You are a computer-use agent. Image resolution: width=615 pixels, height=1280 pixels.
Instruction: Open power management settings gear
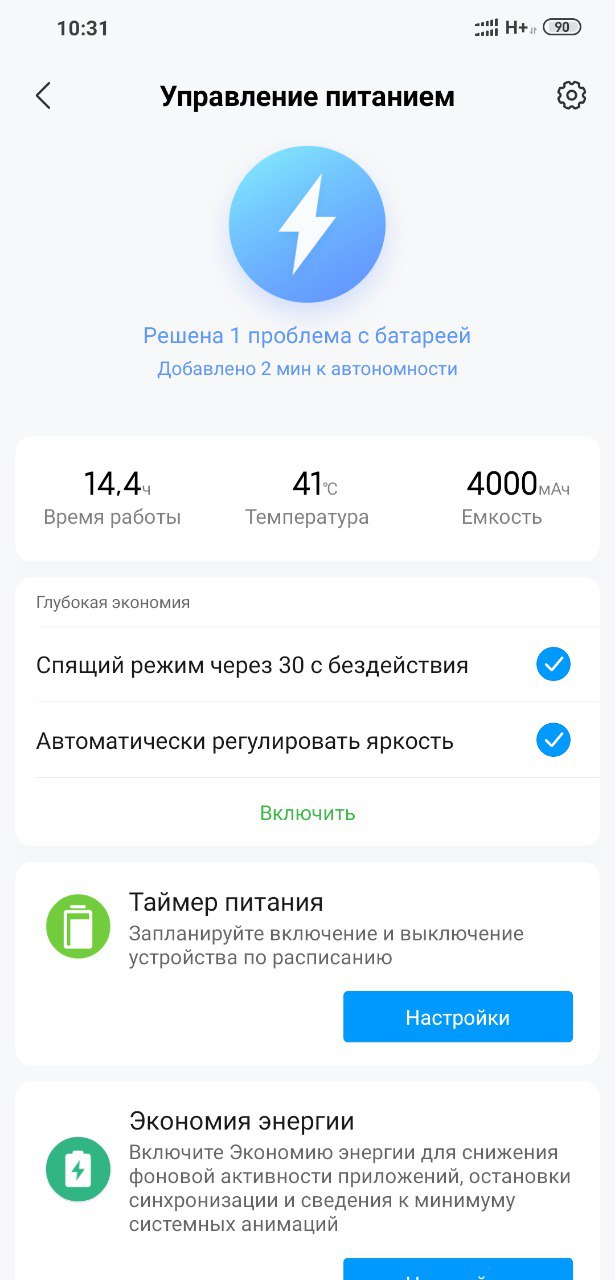click(571, 96)
